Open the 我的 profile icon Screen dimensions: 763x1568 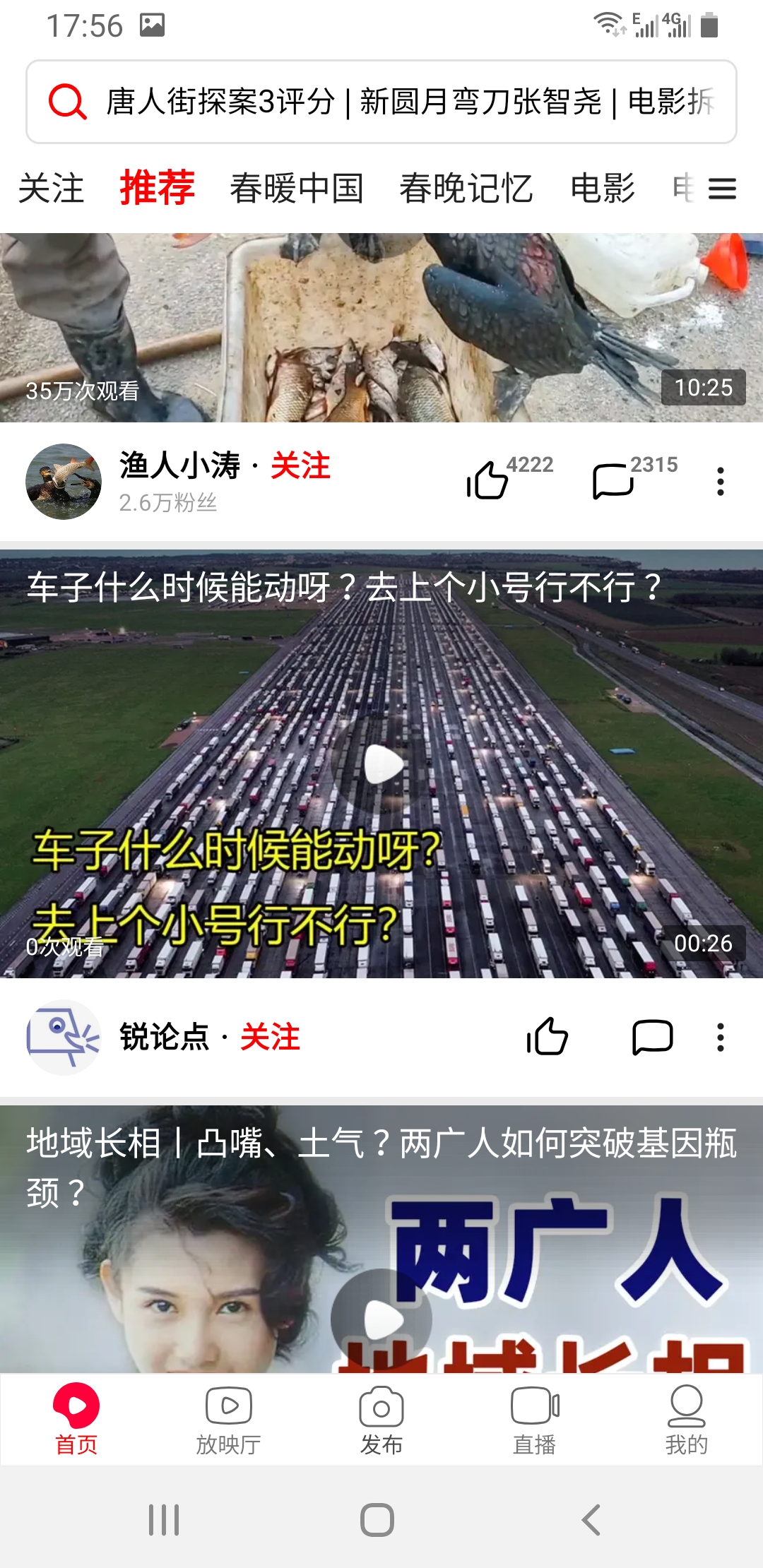coord(687,1416)
